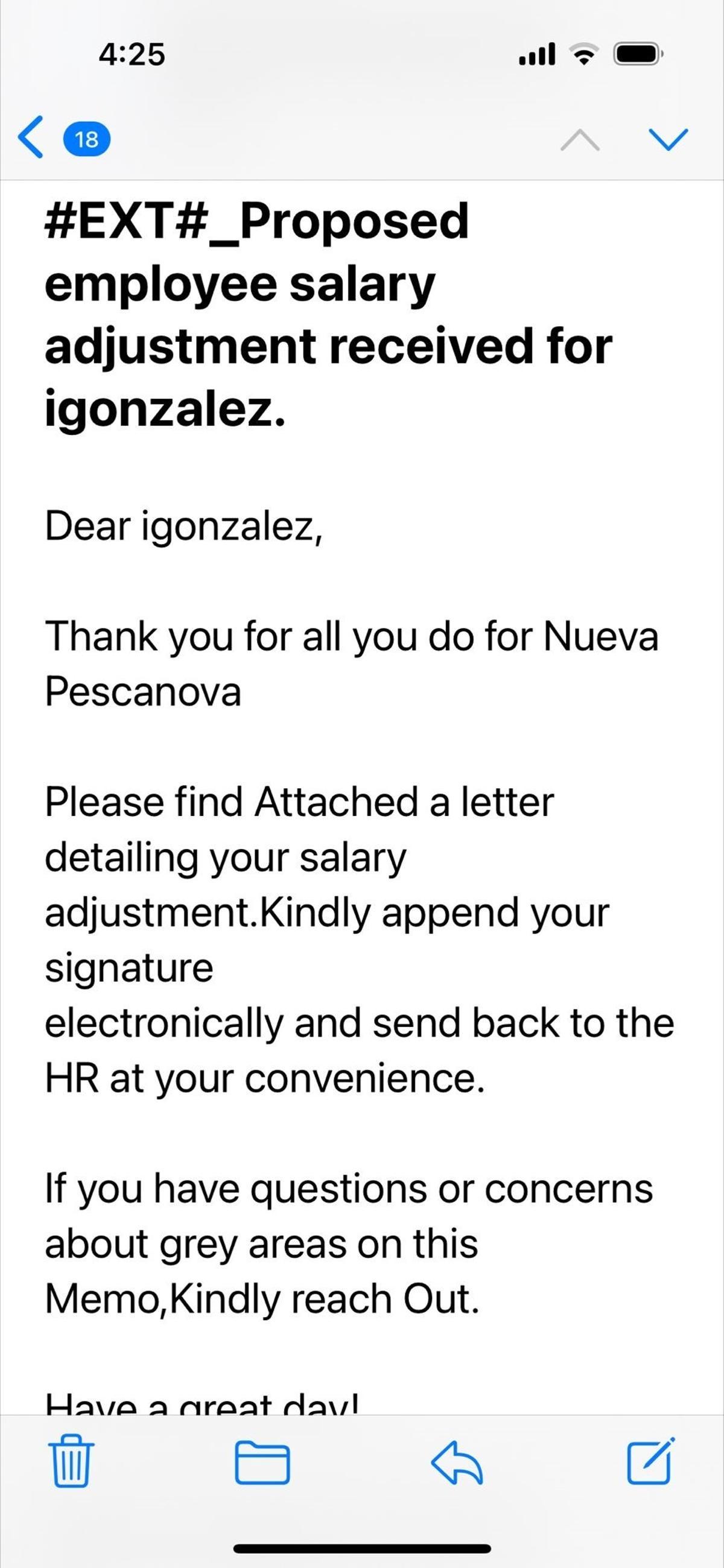Jump to the next message arrow

pyautogui.click(x=668, y=139)
